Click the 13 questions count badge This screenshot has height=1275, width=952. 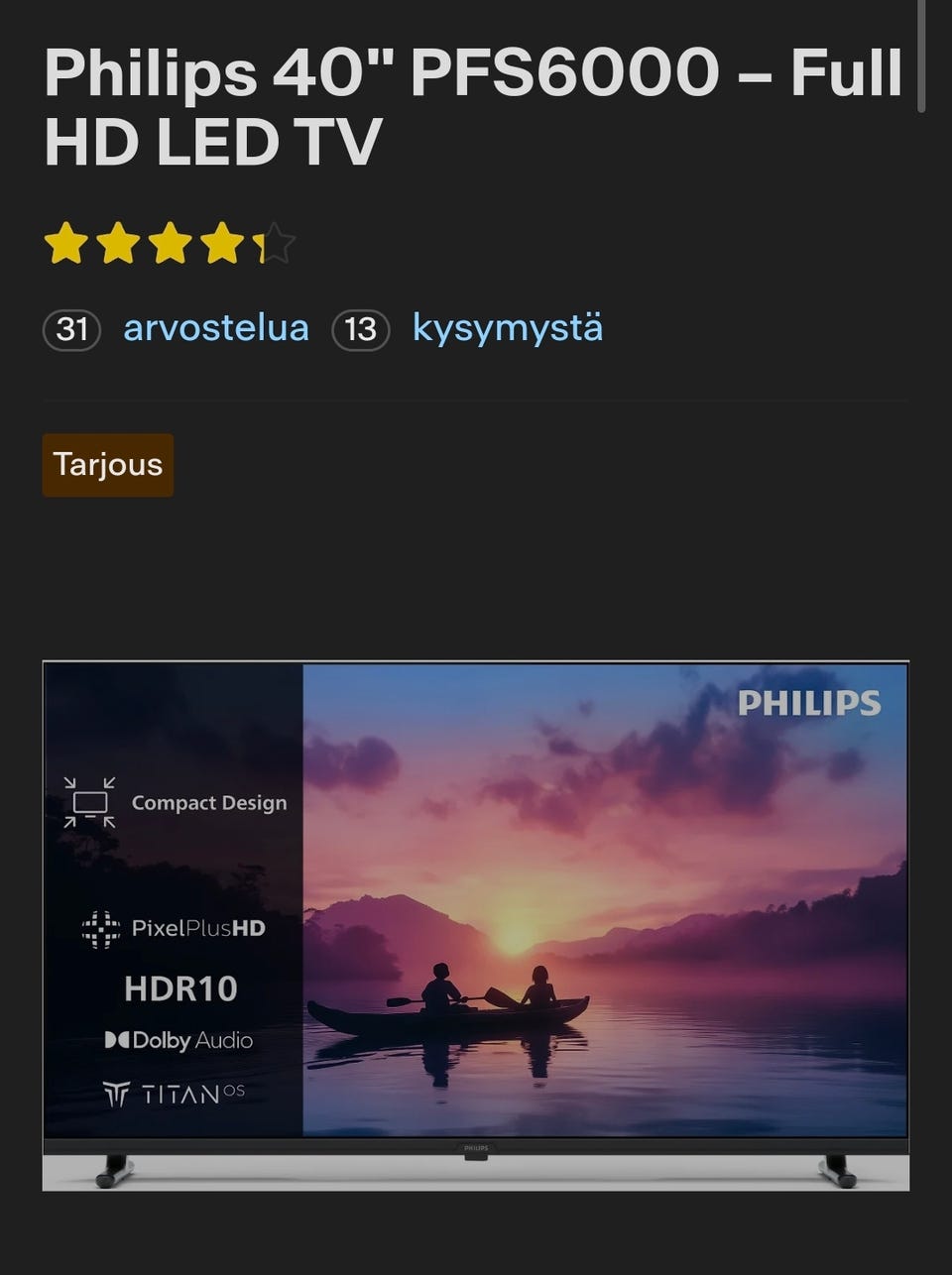tap(360, 327)
